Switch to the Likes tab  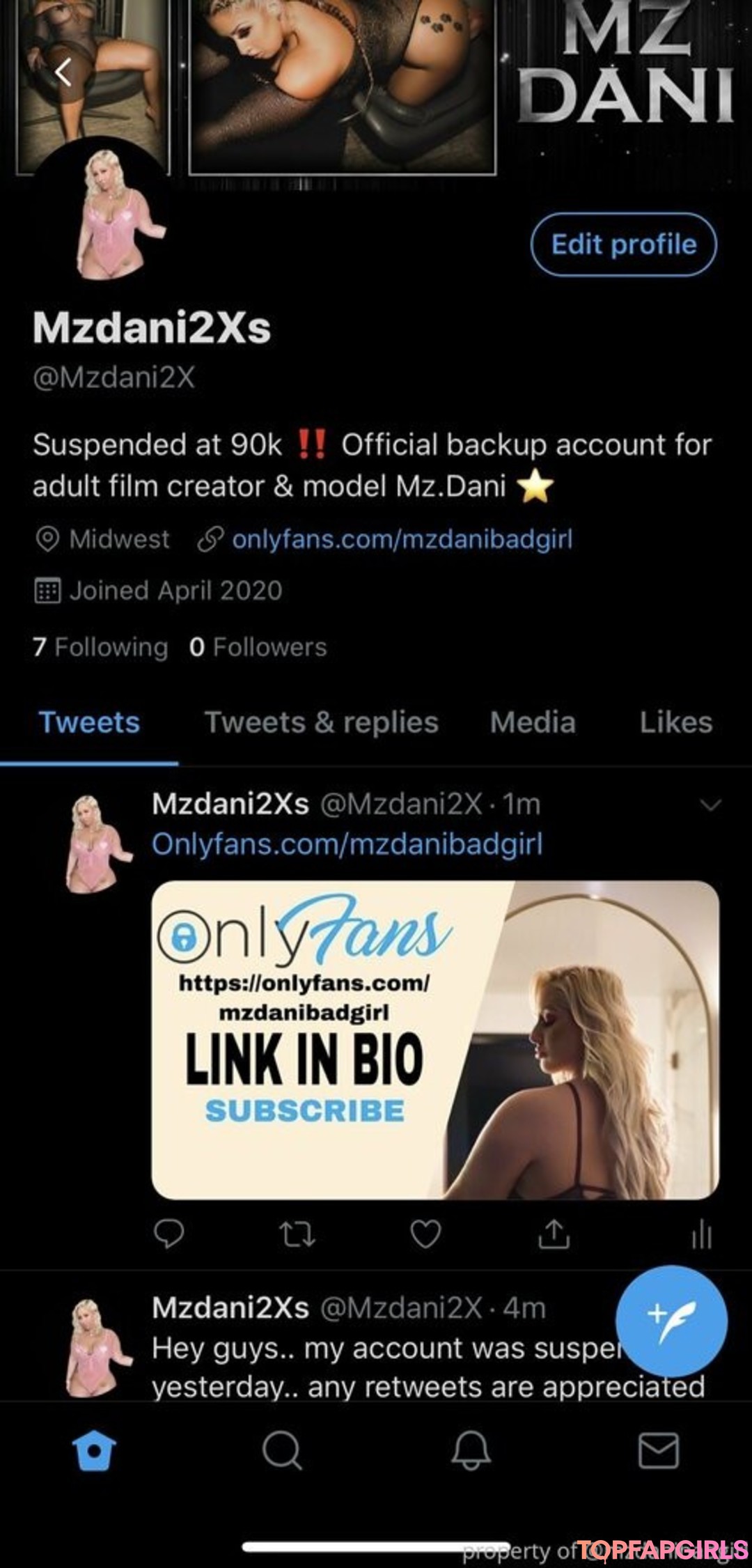pyautogui.click(x=676, y=722)
